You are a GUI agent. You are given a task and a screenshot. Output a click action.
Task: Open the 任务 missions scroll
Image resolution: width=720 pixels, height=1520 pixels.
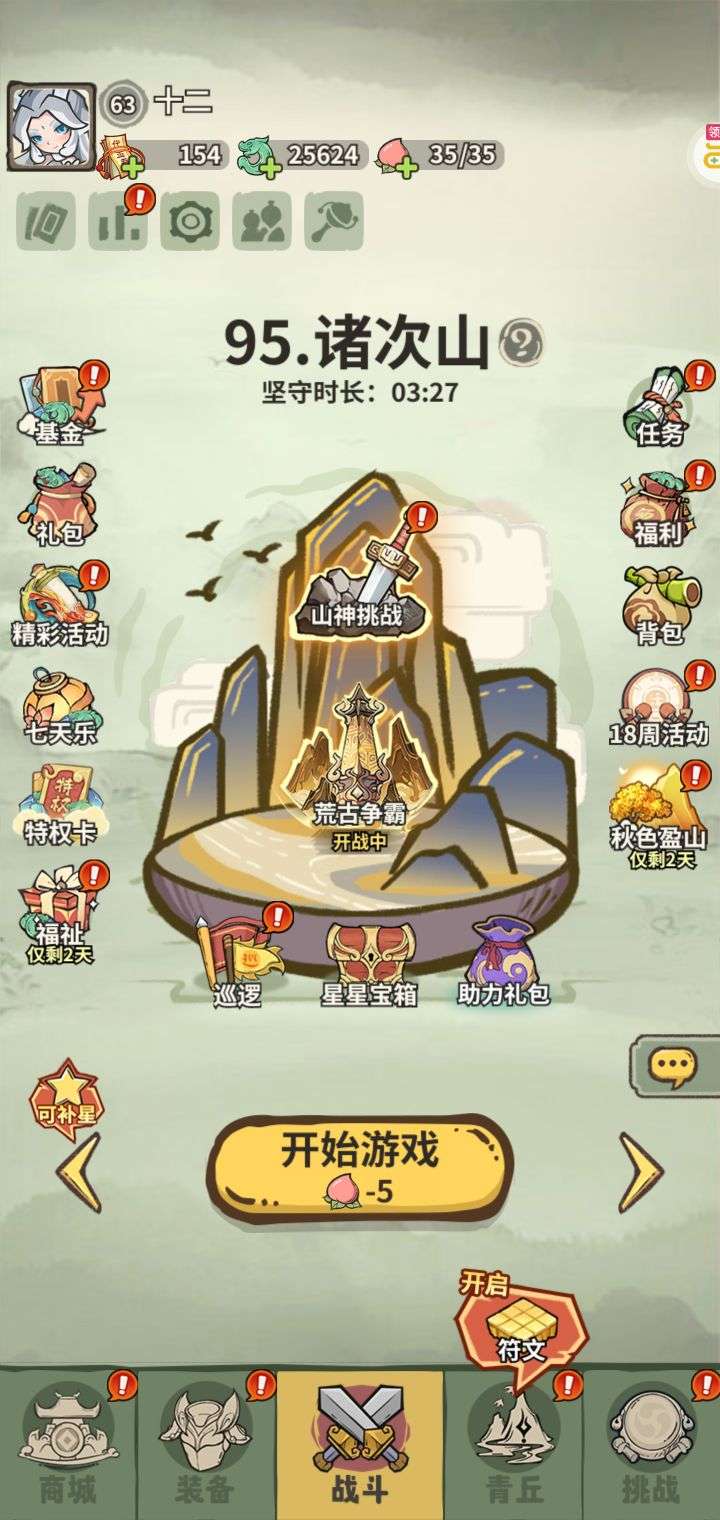point(660,406)
